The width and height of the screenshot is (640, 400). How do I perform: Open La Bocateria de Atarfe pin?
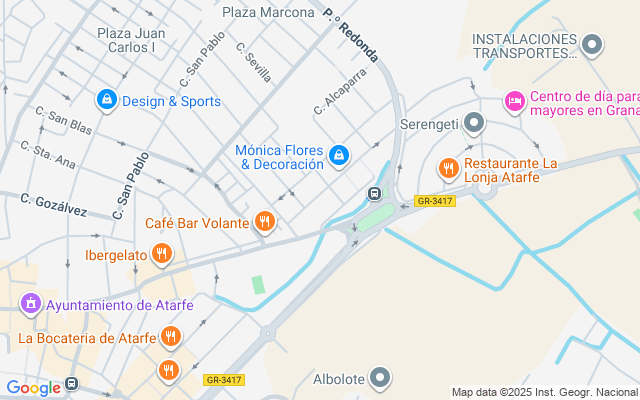171,337
